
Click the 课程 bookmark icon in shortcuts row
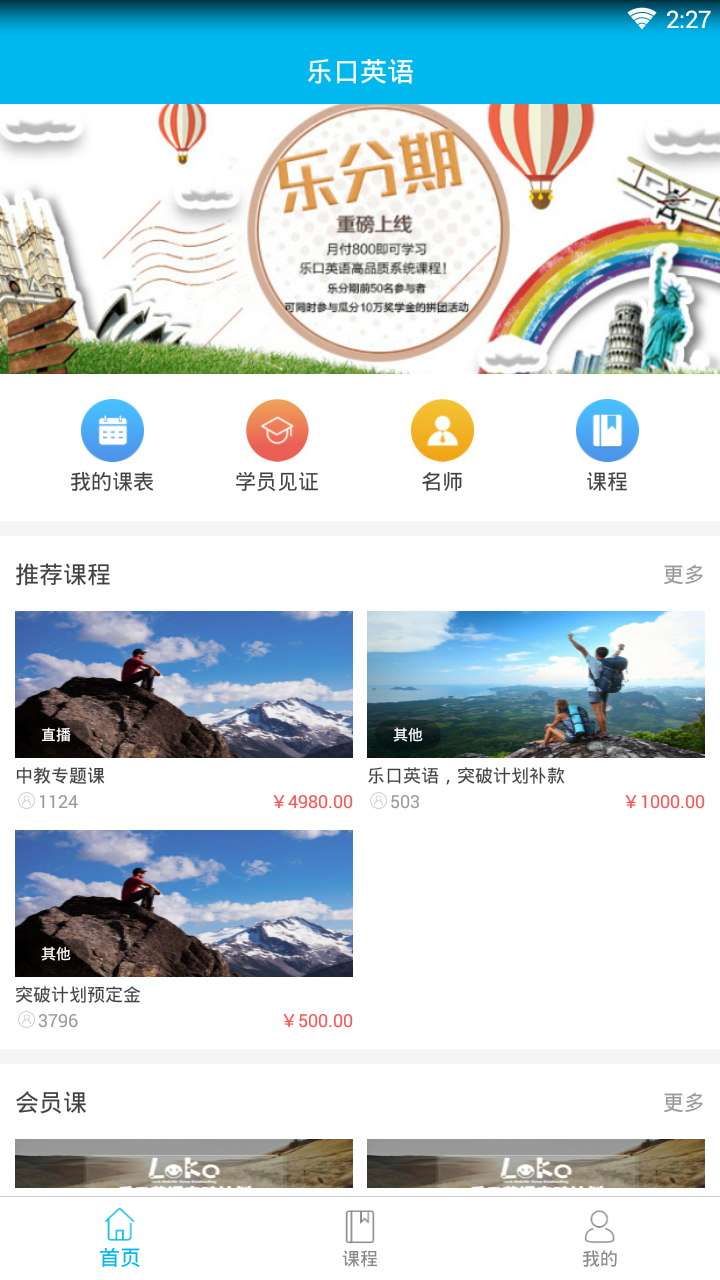607,429
